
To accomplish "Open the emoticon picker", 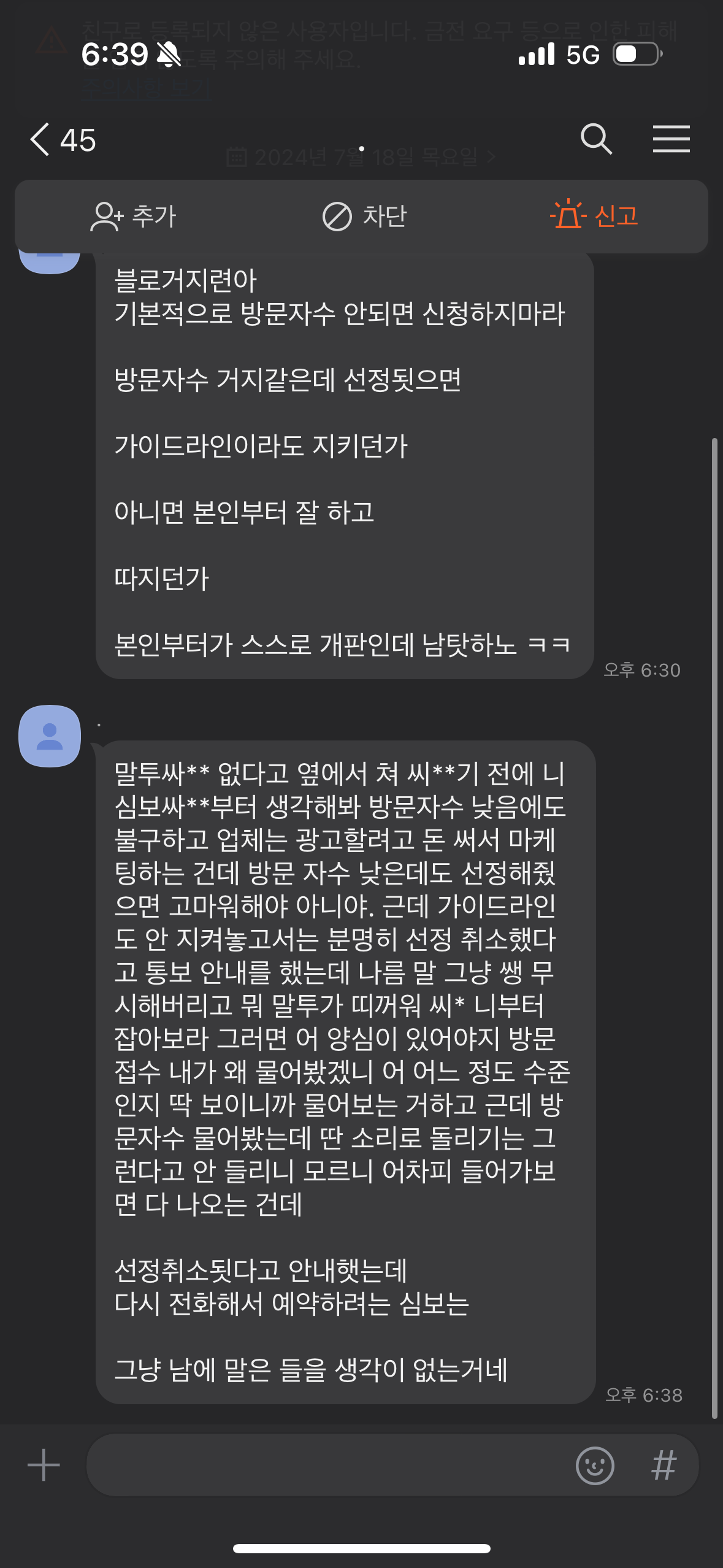I will click(594, 1465).
